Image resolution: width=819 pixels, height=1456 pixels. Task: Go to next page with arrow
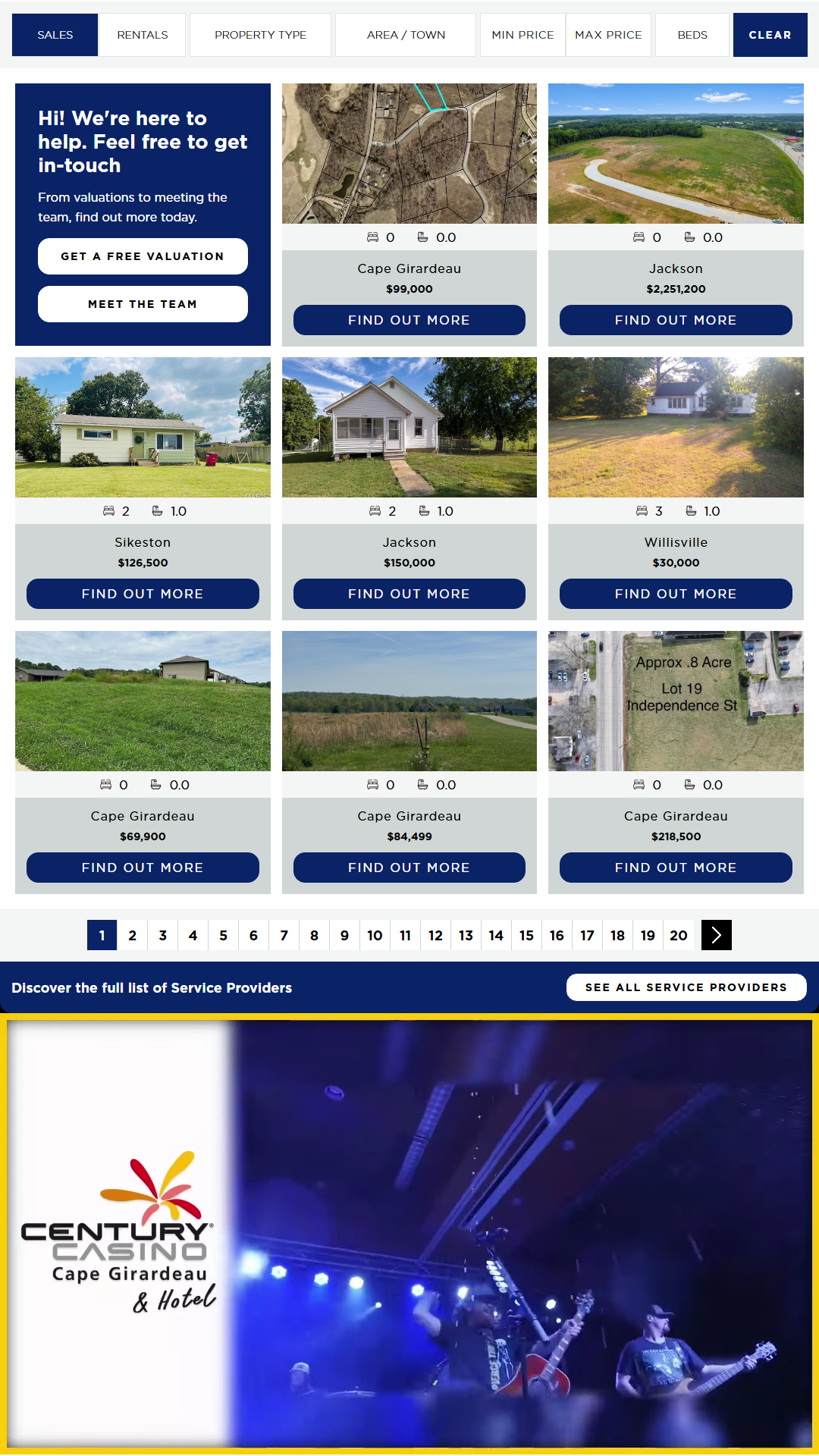pos(716,935)
